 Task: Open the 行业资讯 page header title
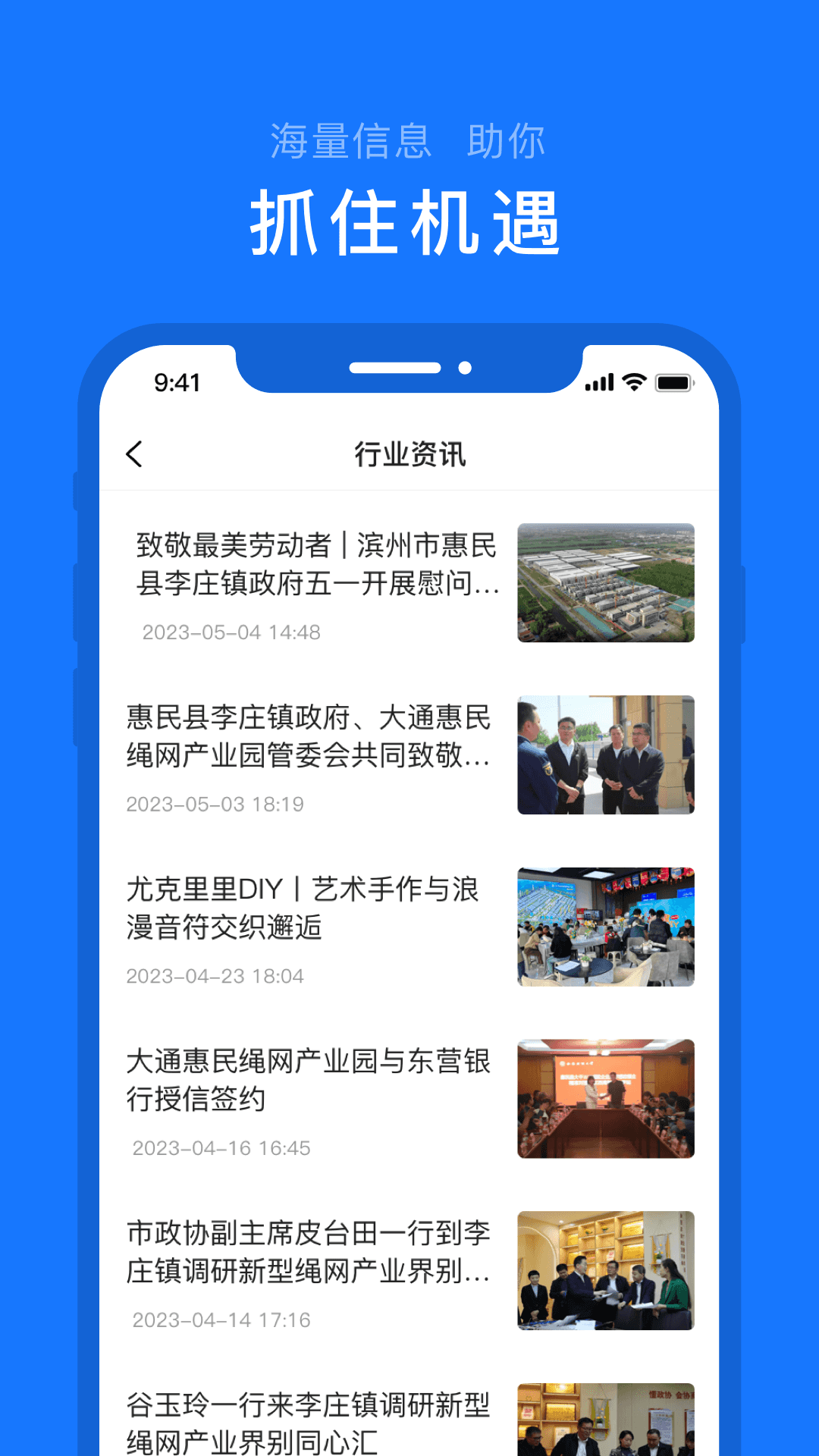(x=409, y=454)
